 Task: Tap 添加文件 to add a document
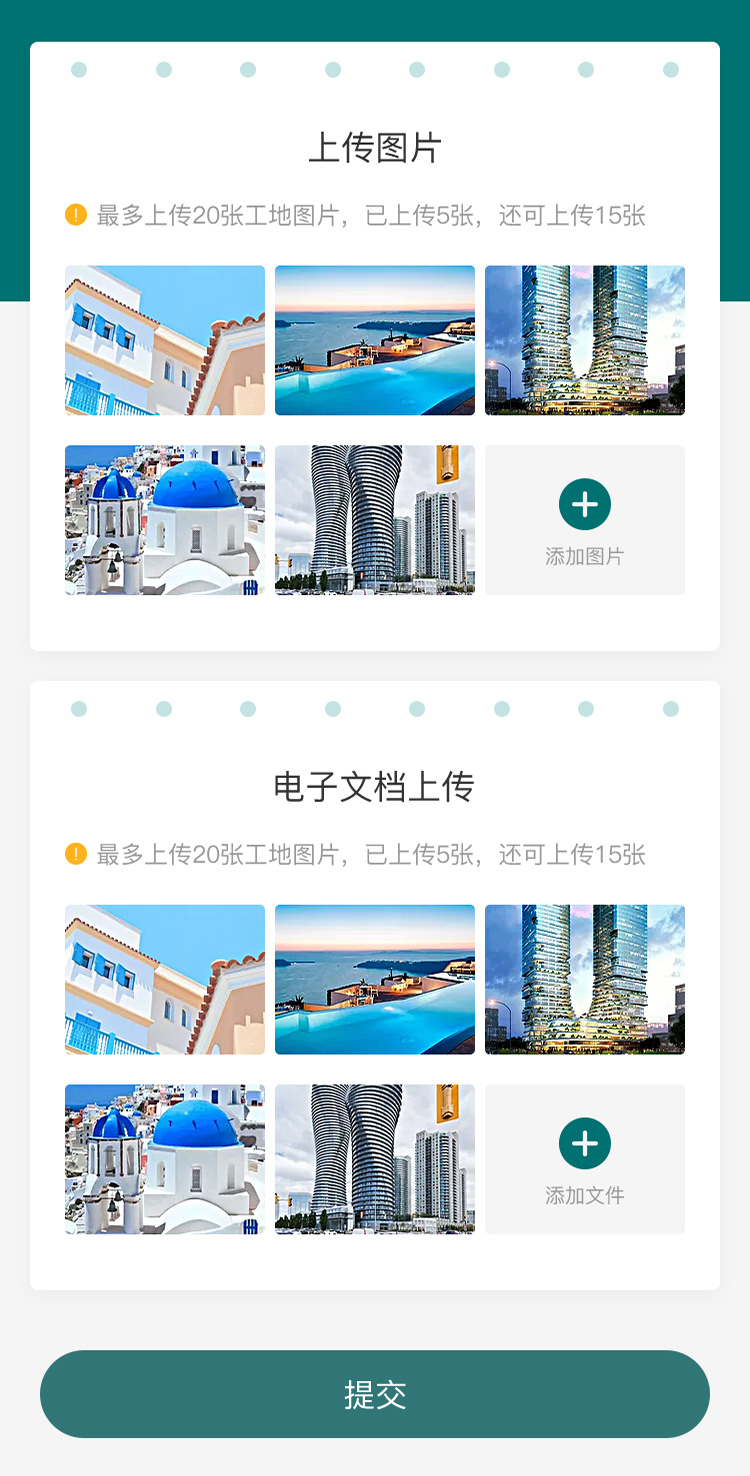click(585, 1160)
